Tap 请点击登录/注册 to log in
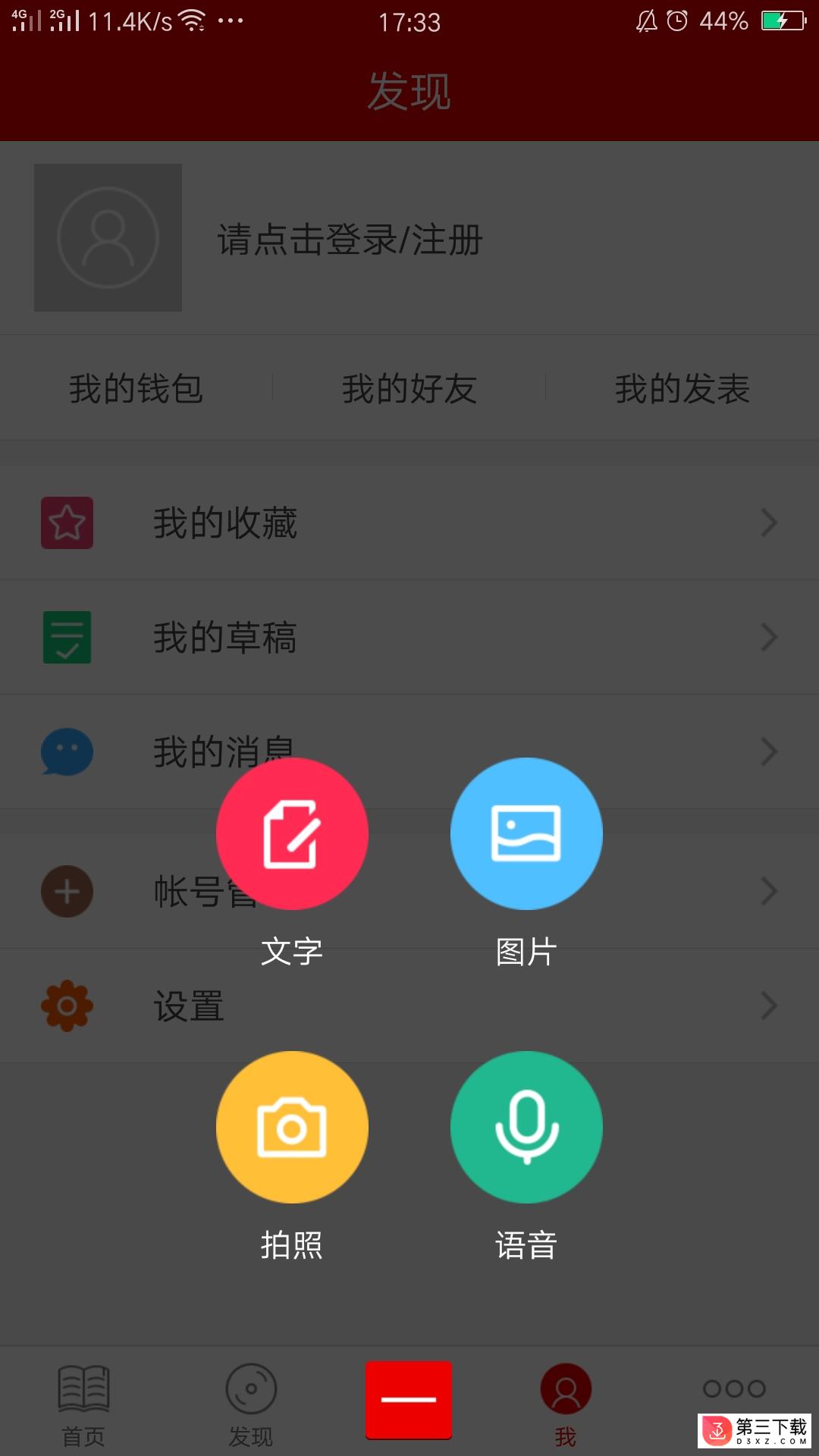Screen dimensions: 819x1456 (350, 240)
